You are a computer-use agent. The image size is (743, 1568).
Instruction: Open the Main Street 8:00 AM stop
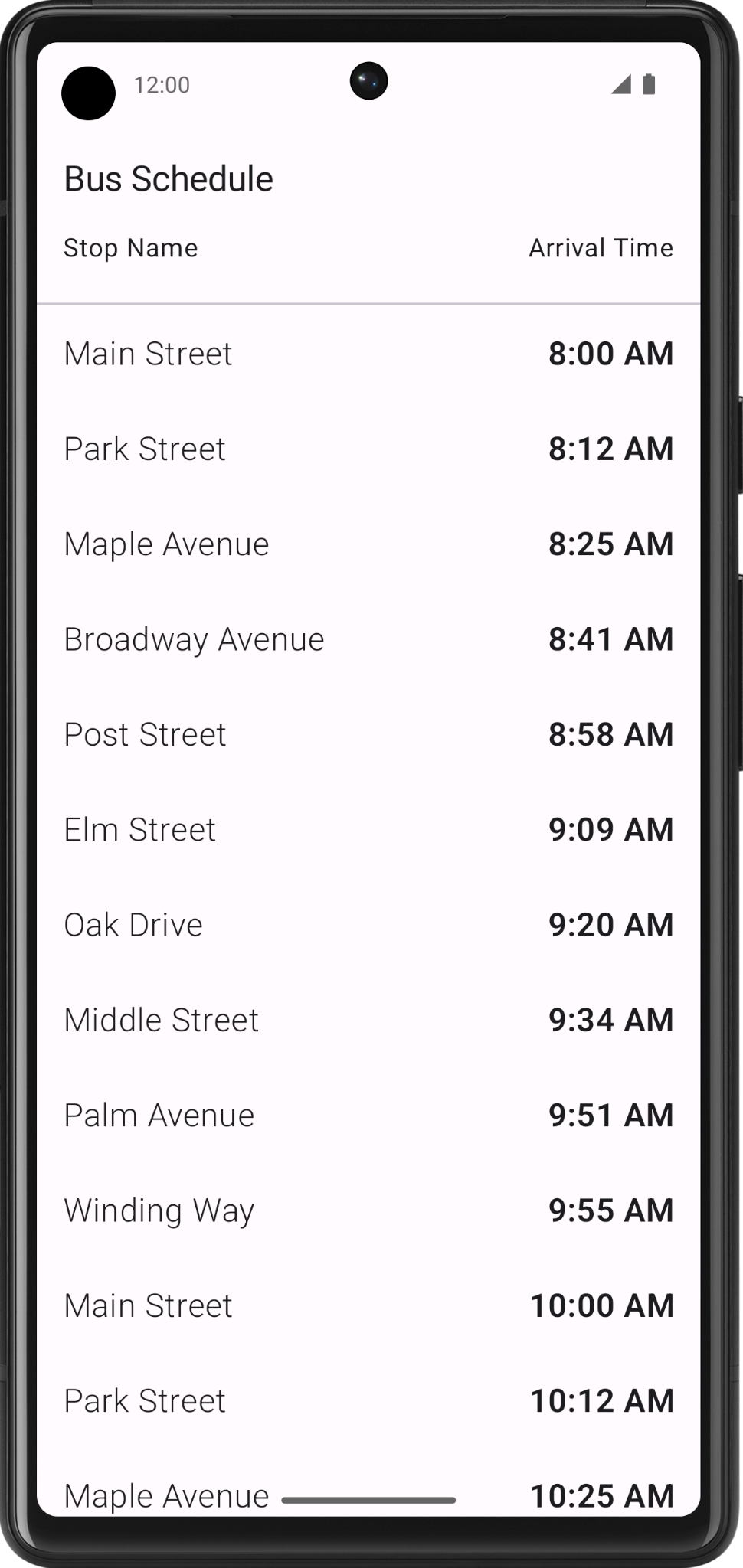[x=368, y=354]
